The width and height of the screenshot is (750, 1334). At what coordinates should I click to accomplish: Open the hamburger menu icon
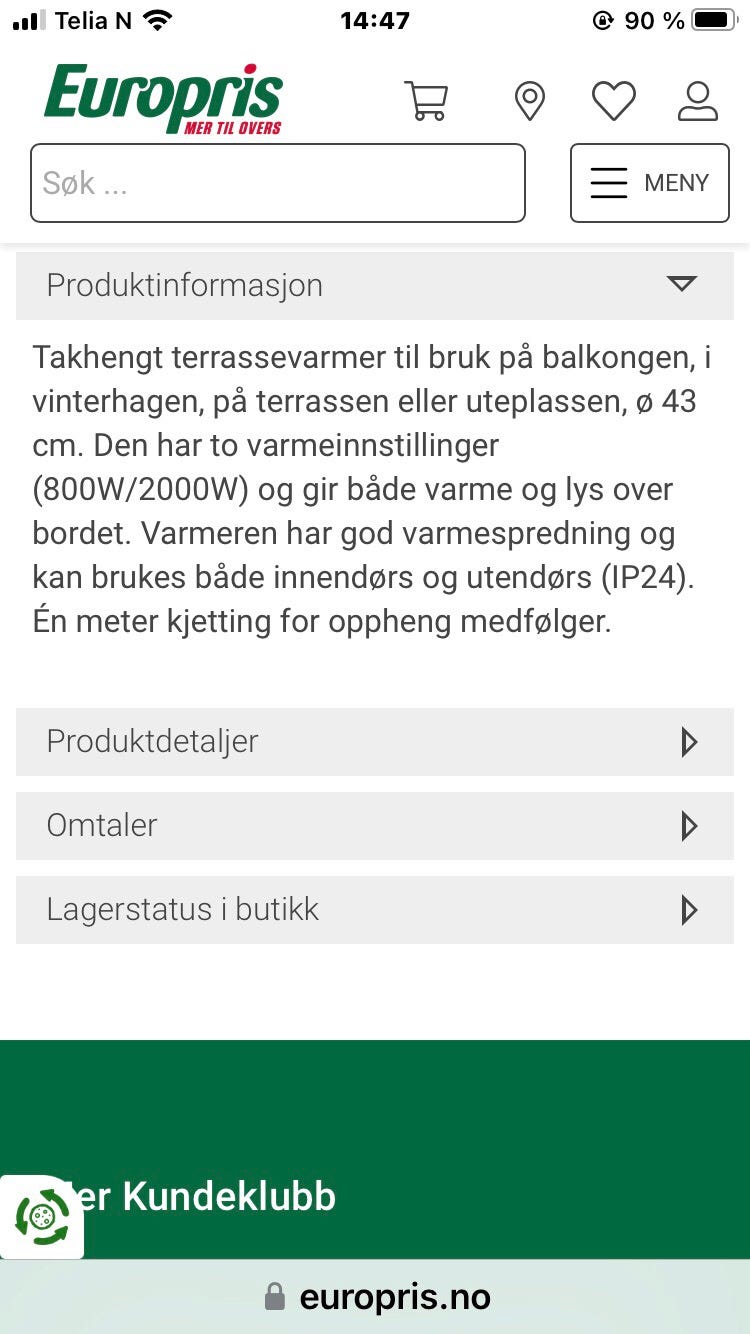coord(608,183)
